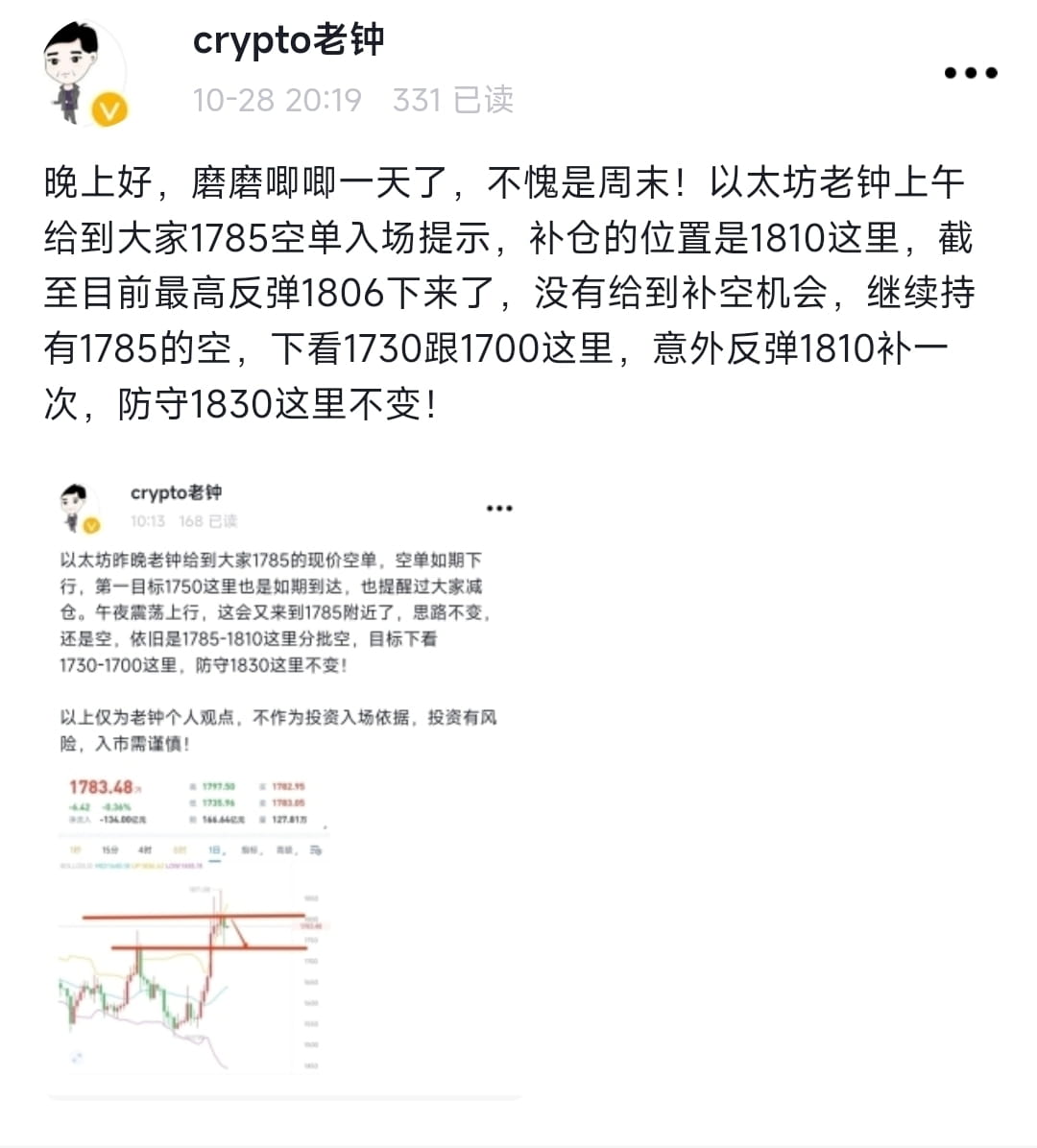Open the more options on the embedded post
This screenshot has width=1037, height=1148.
499,508
